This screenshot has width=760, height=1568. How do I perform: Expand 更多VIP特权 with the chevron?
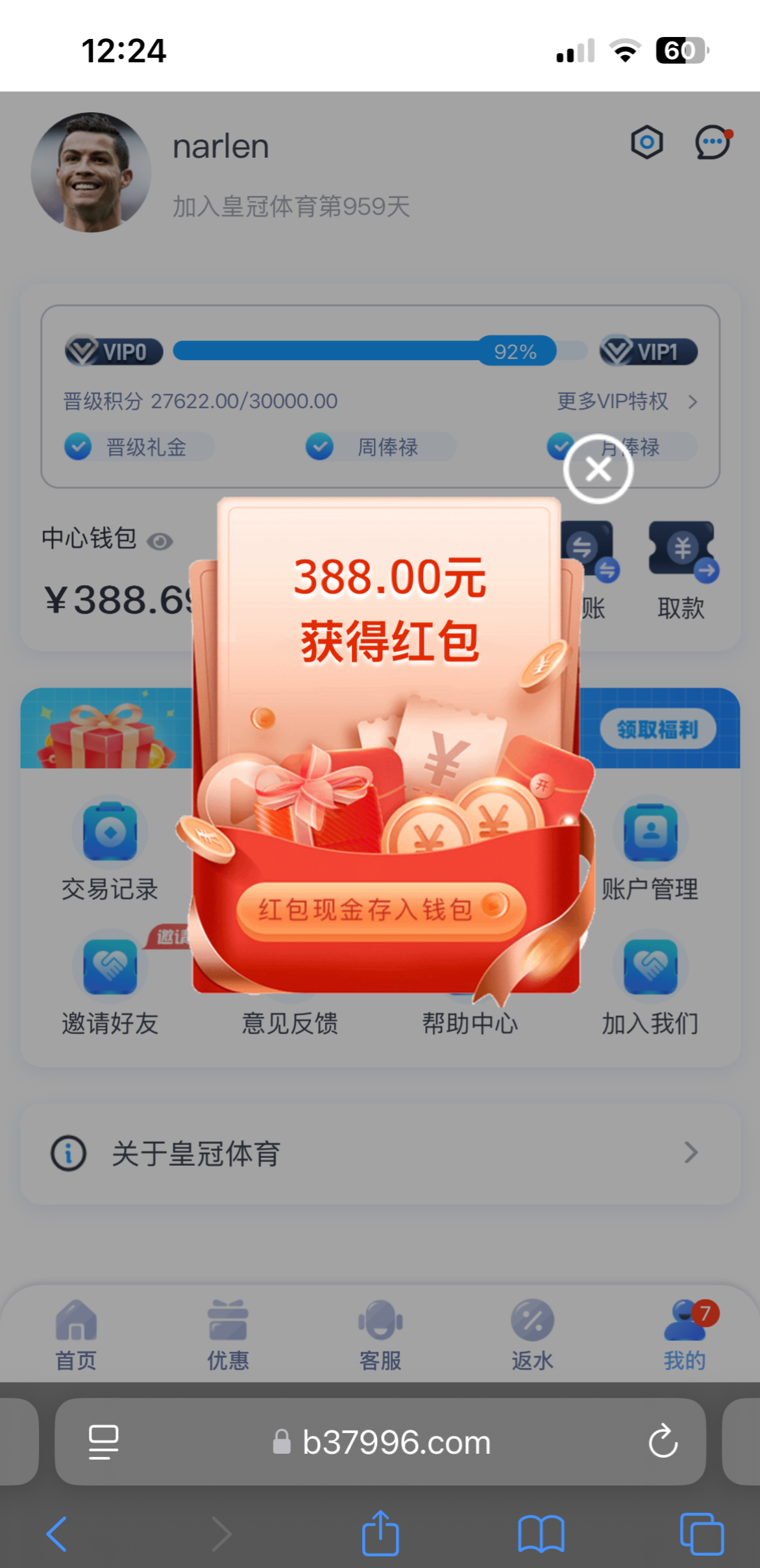pos(693,402)
